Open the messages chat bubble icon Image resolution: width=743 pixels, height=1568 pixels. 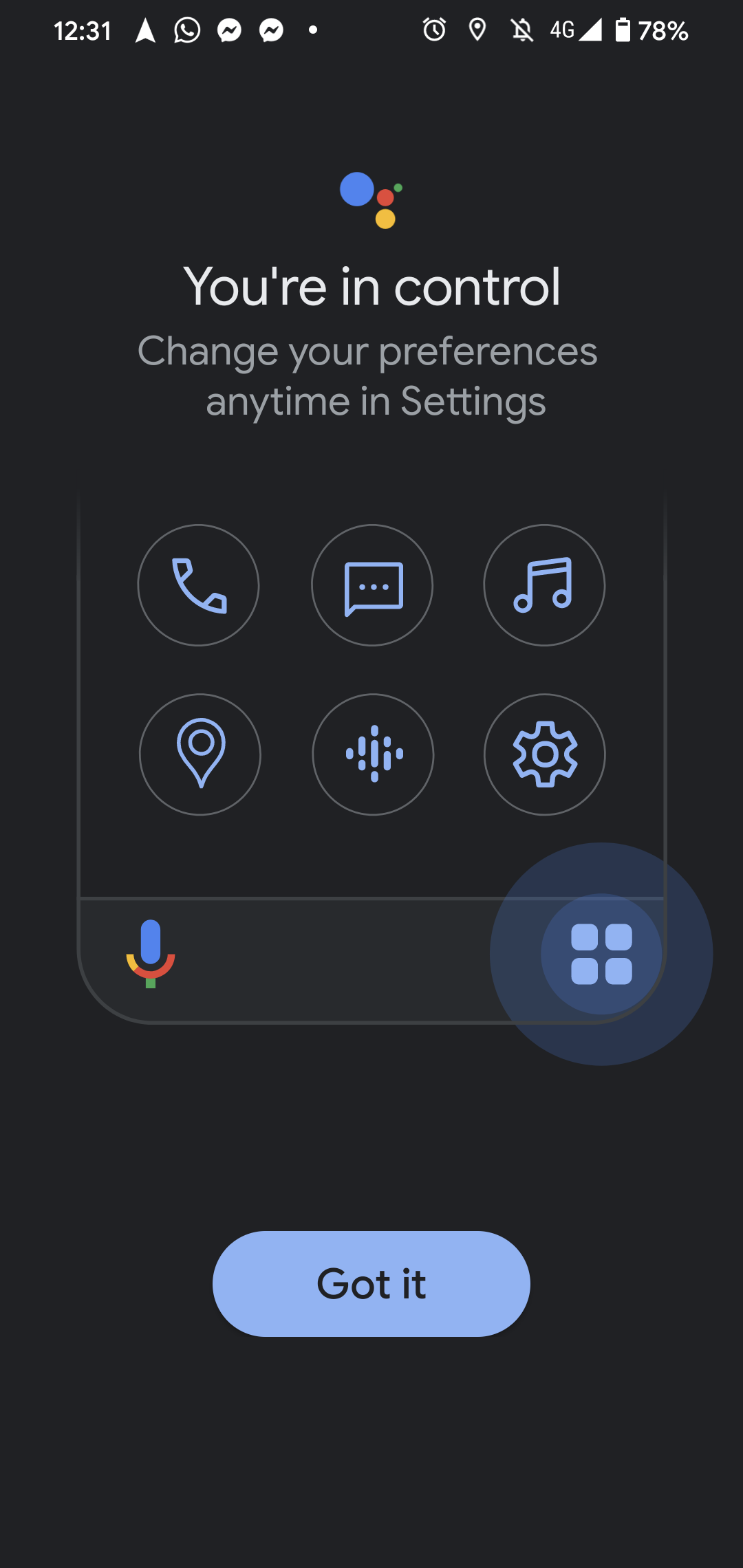click(x=371, y=585)
